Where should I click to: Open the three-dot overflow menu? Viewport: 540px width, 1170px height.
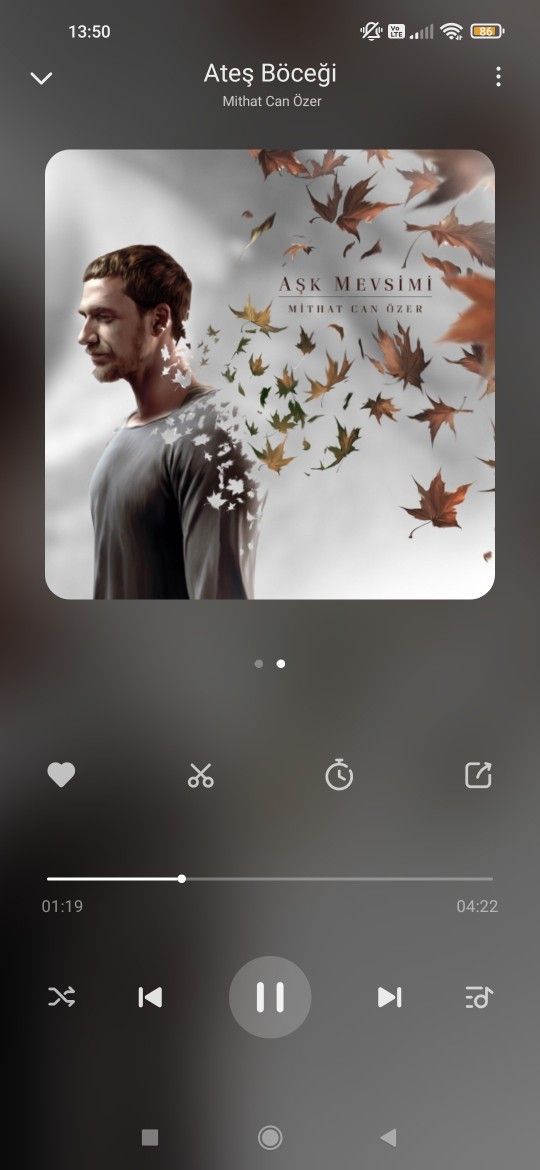498,77
